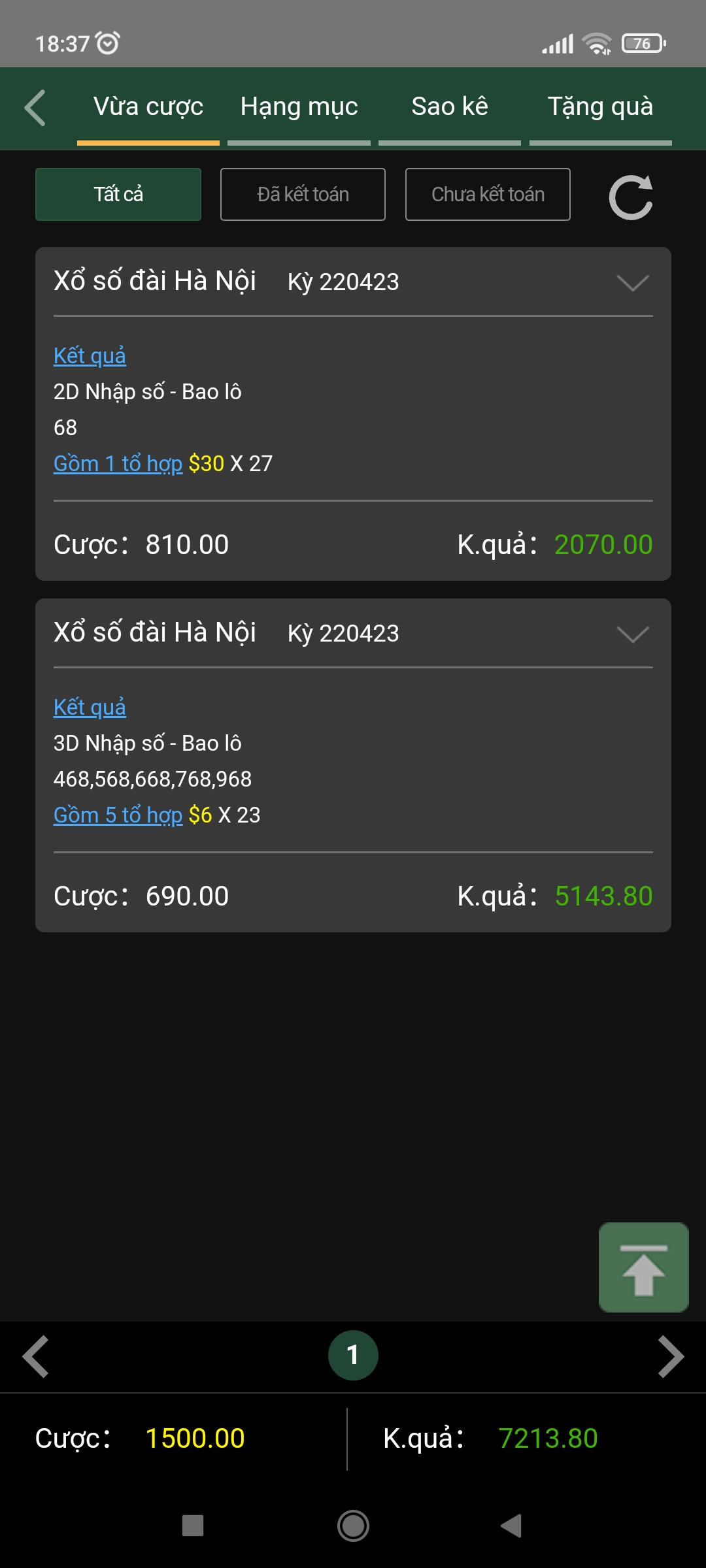Viewport: 706px width, 1568px height.
Task: Tap the system home button
Action: point(353,1526)
